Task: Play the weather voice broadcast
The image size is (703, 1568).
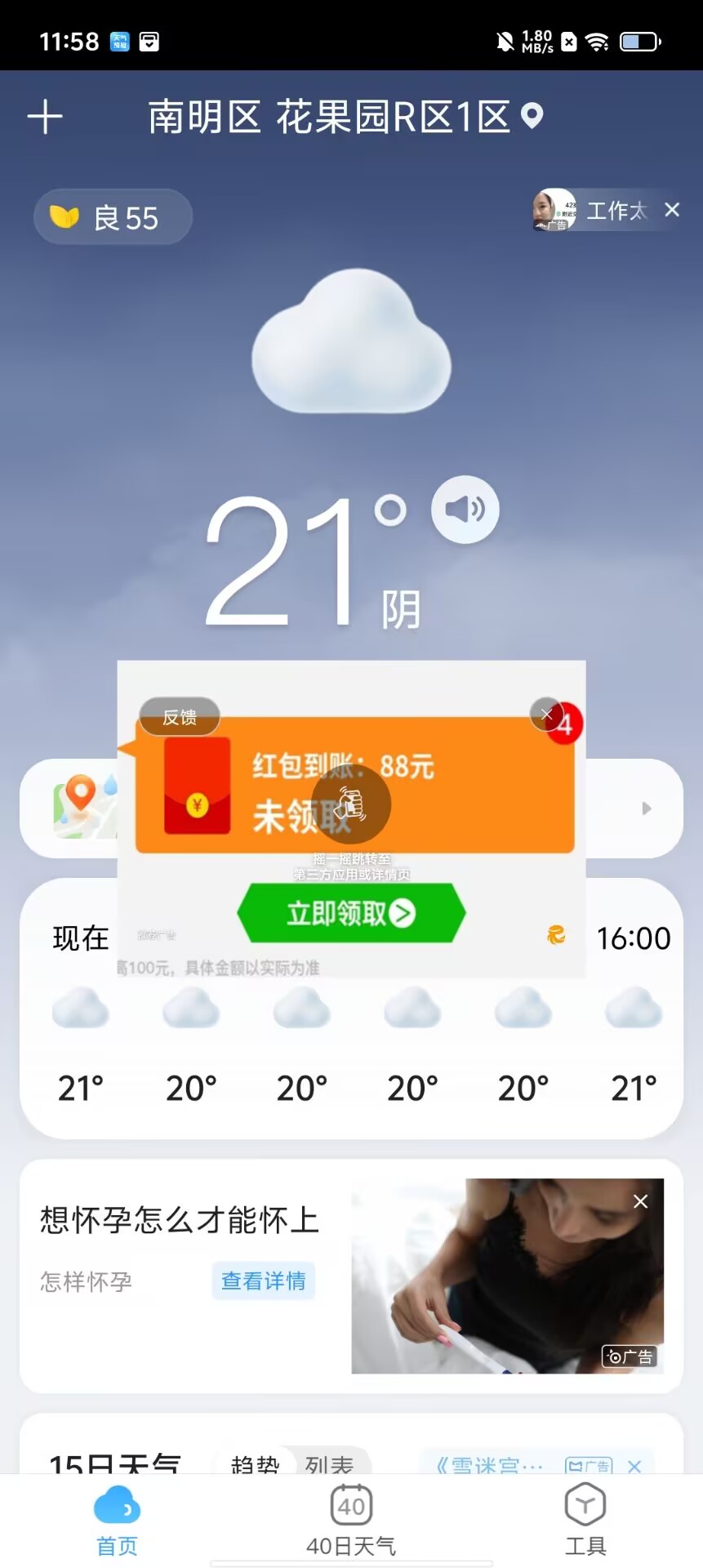Action: point(465,510)
